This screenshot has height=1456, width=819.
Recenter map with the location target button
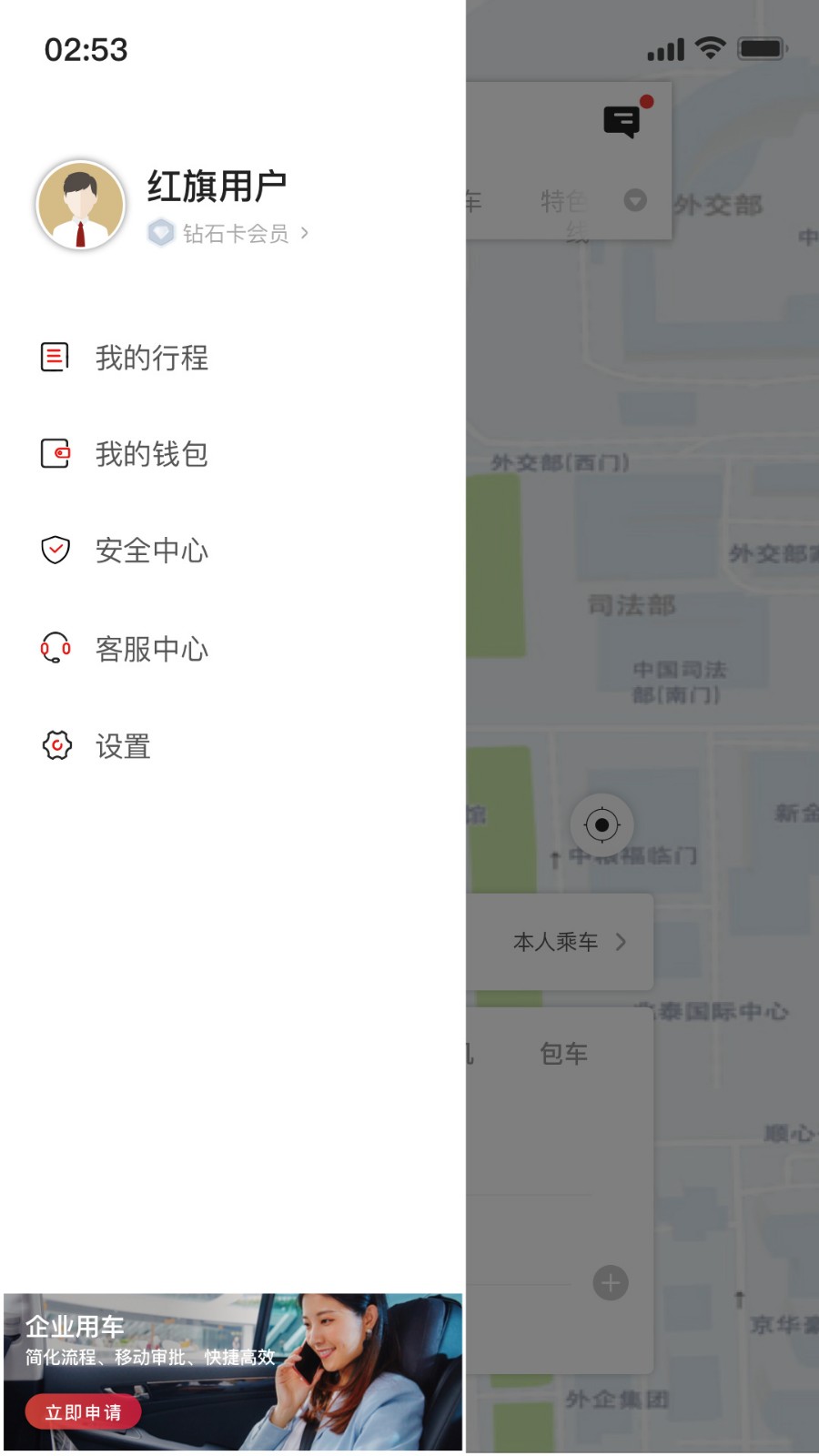(602, 825)
